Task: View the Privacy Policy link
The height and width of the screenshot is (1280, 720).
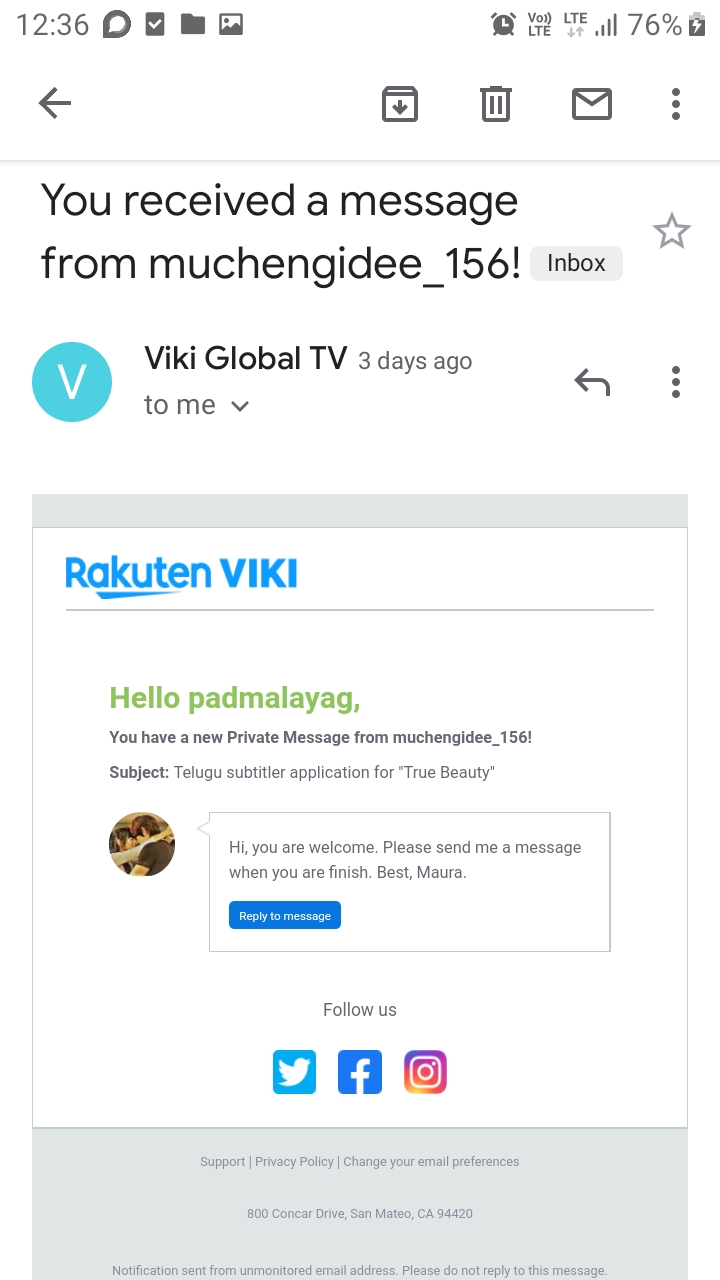Action: click(x=294, y=1162)
